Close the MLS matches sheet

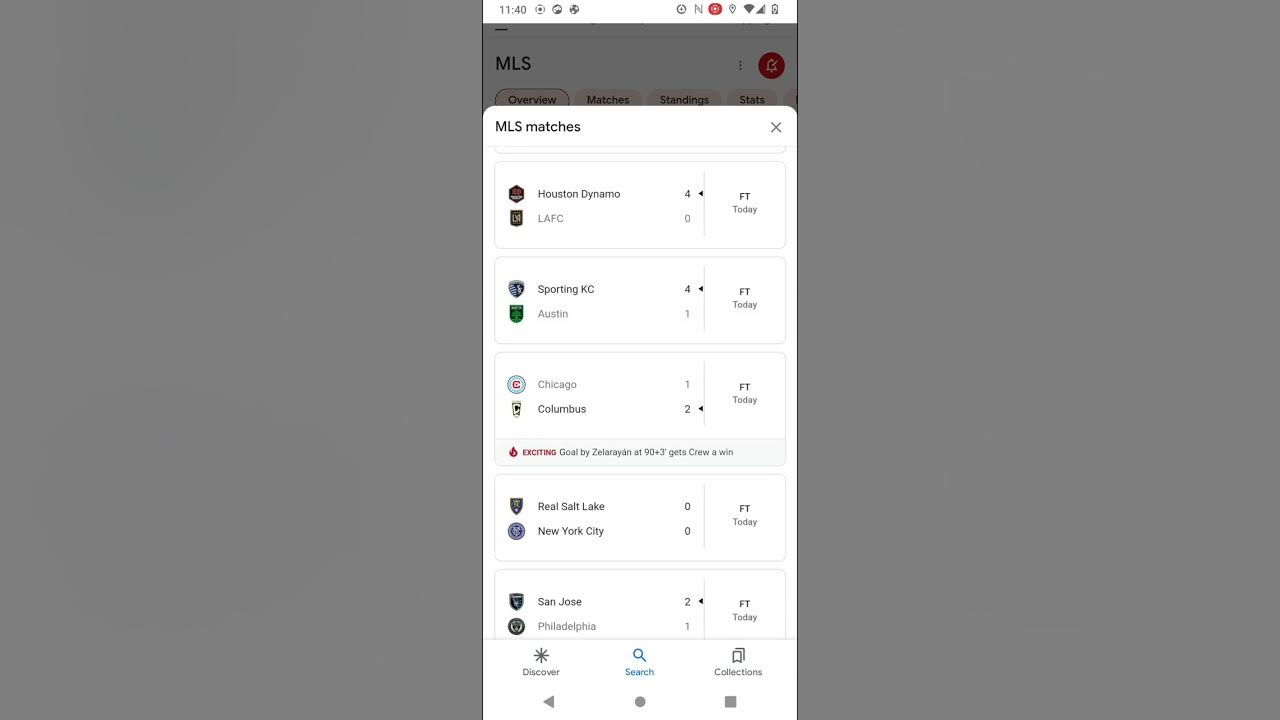point(775,127)
